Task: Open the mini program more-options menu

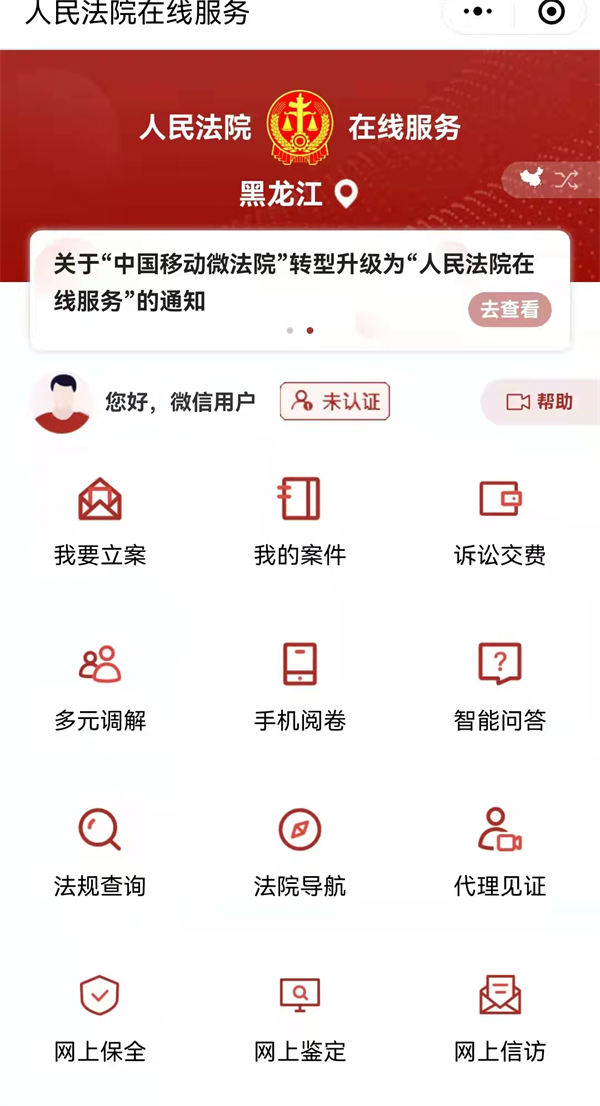Action: [478, 11]
